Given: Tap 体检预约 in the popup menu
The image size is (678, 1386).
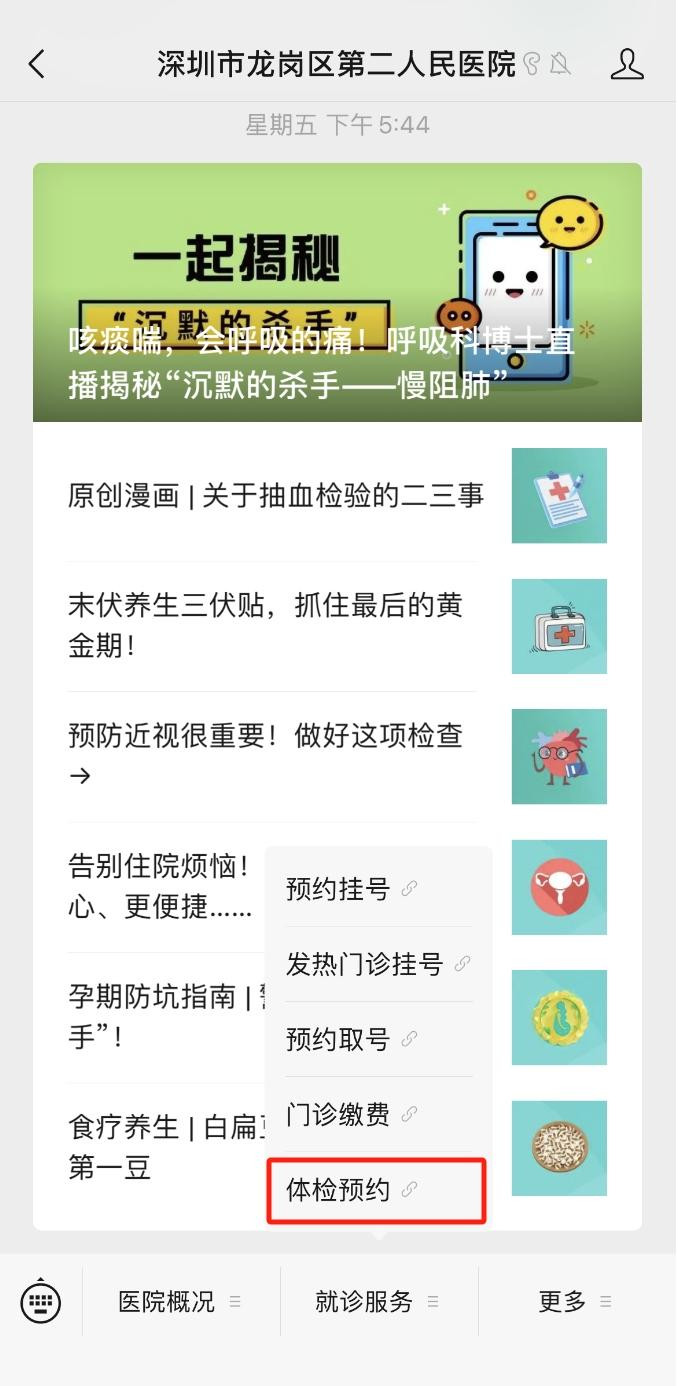Looking at the screenshot, I should [376, 1190].
